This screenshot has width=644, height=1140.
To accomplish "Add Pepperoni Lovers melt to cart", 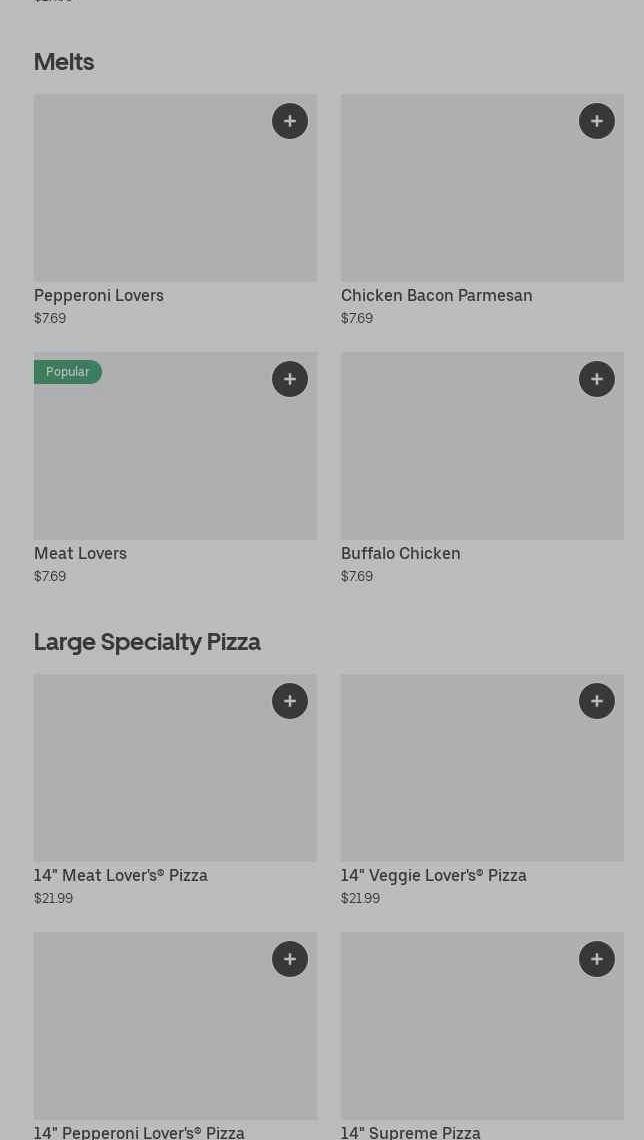I will click(290, 121).
